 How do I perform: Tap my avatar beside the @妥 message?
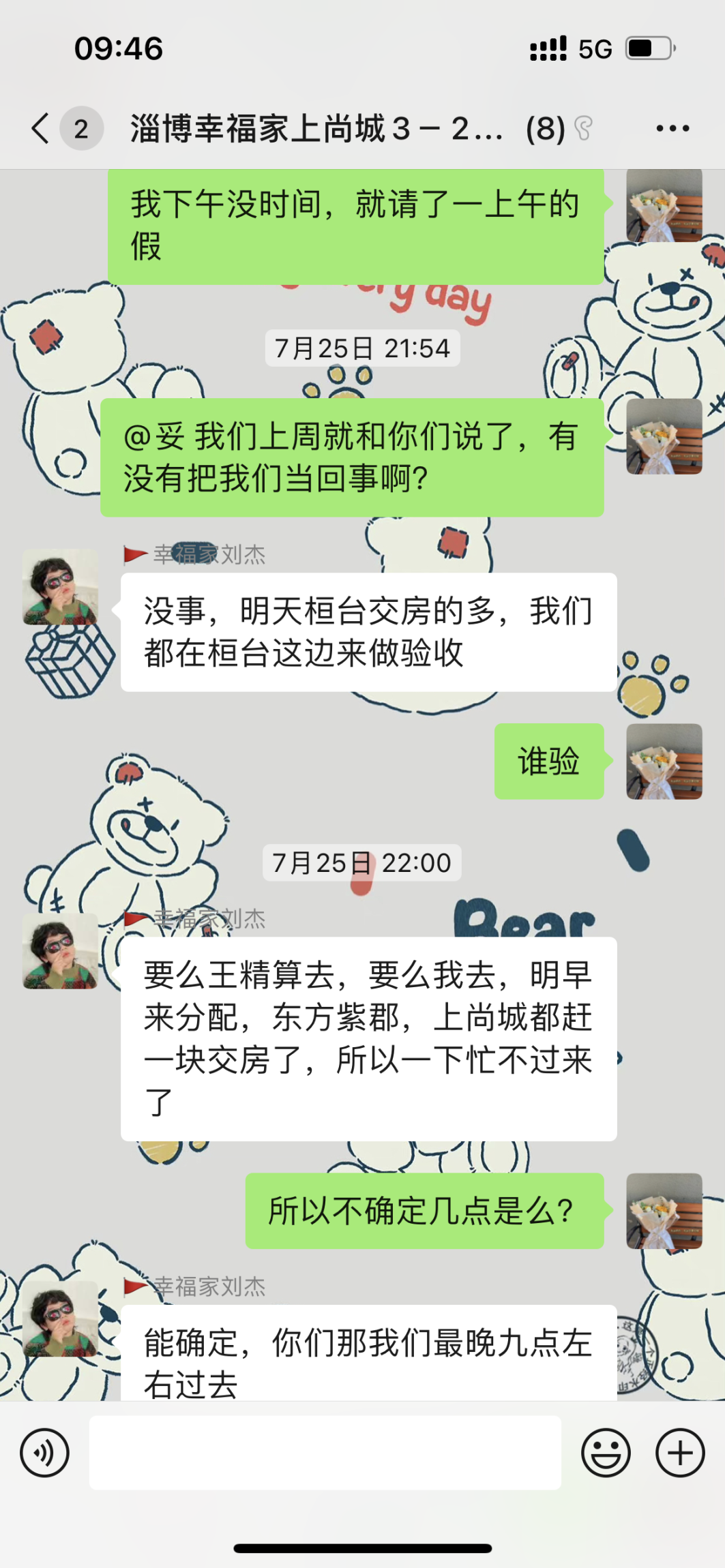click(x=664, y=436)
